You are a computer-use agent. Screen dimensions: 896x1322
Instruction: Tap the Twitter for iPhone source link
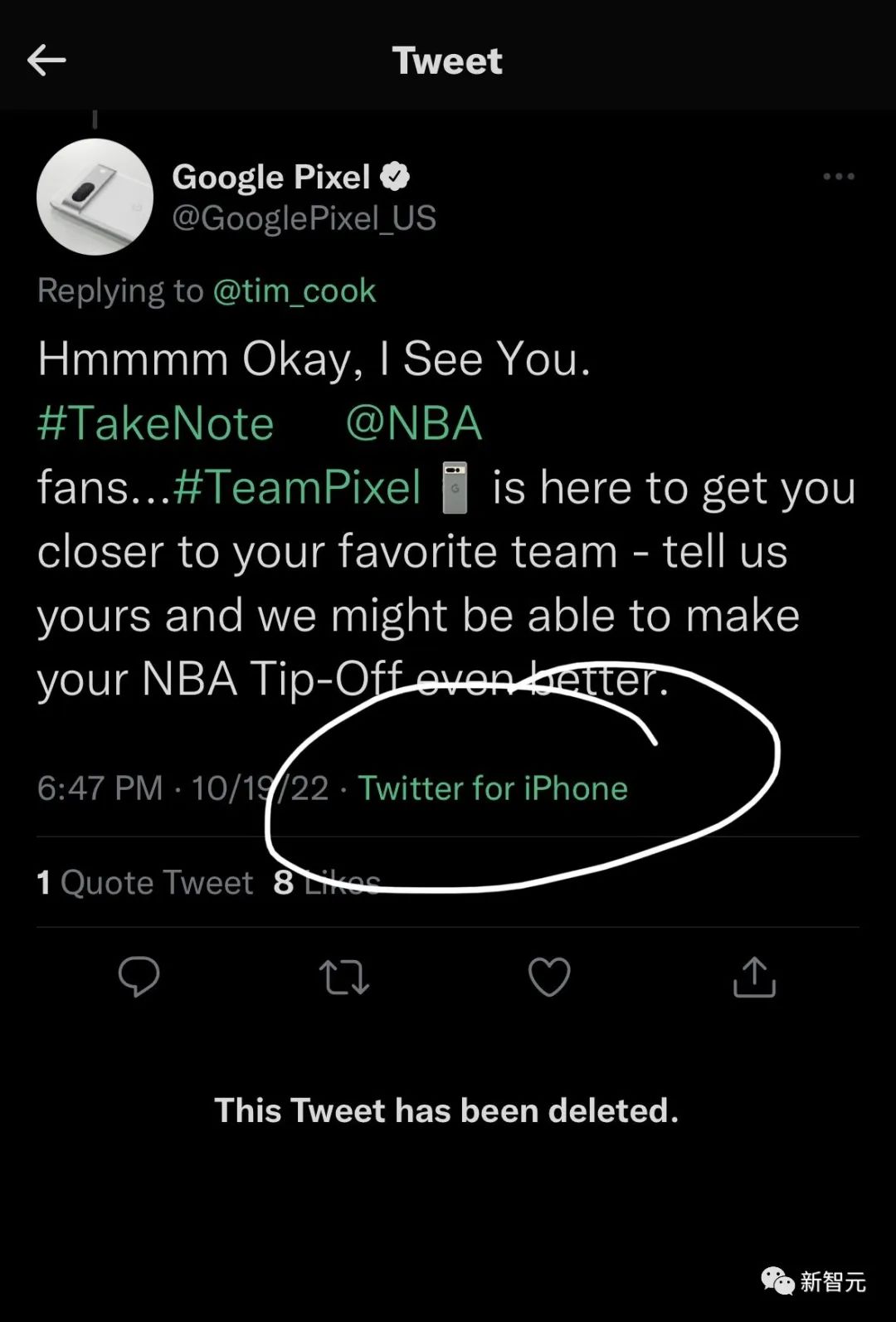(x=493, y=788)
